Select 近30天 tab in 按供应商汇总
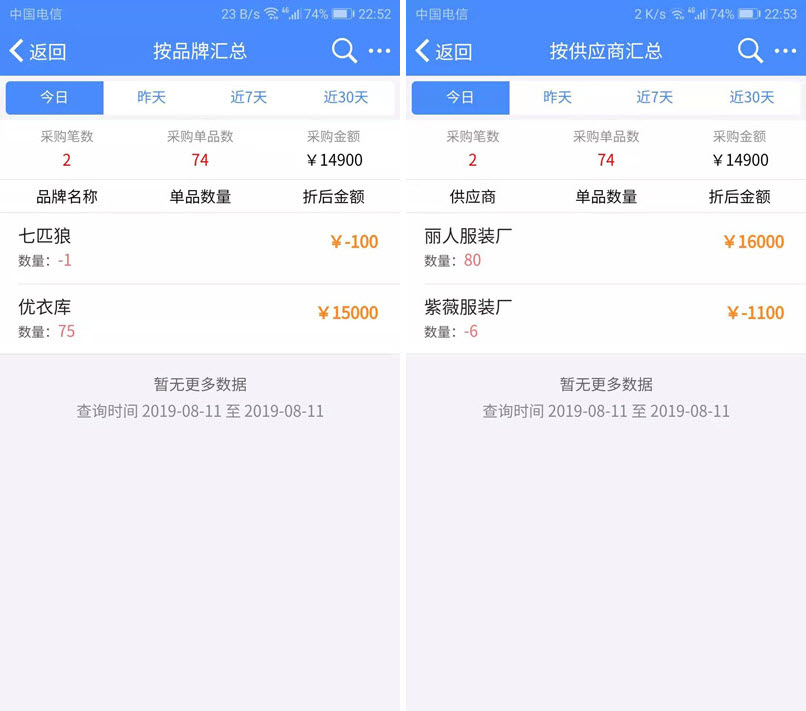Screen dimensions: 806x711 752,98
